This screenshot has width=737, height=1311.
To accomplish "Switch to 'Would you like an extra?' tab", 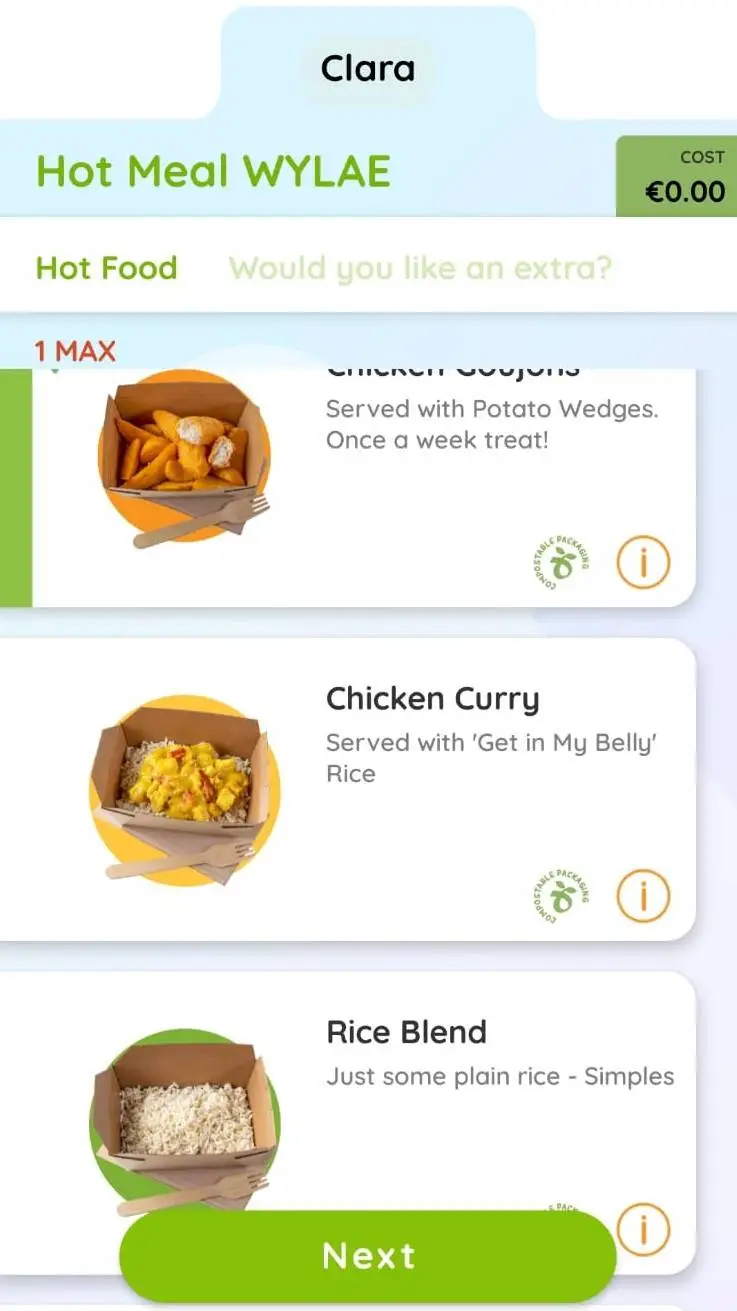I will [x=420, y=268].
